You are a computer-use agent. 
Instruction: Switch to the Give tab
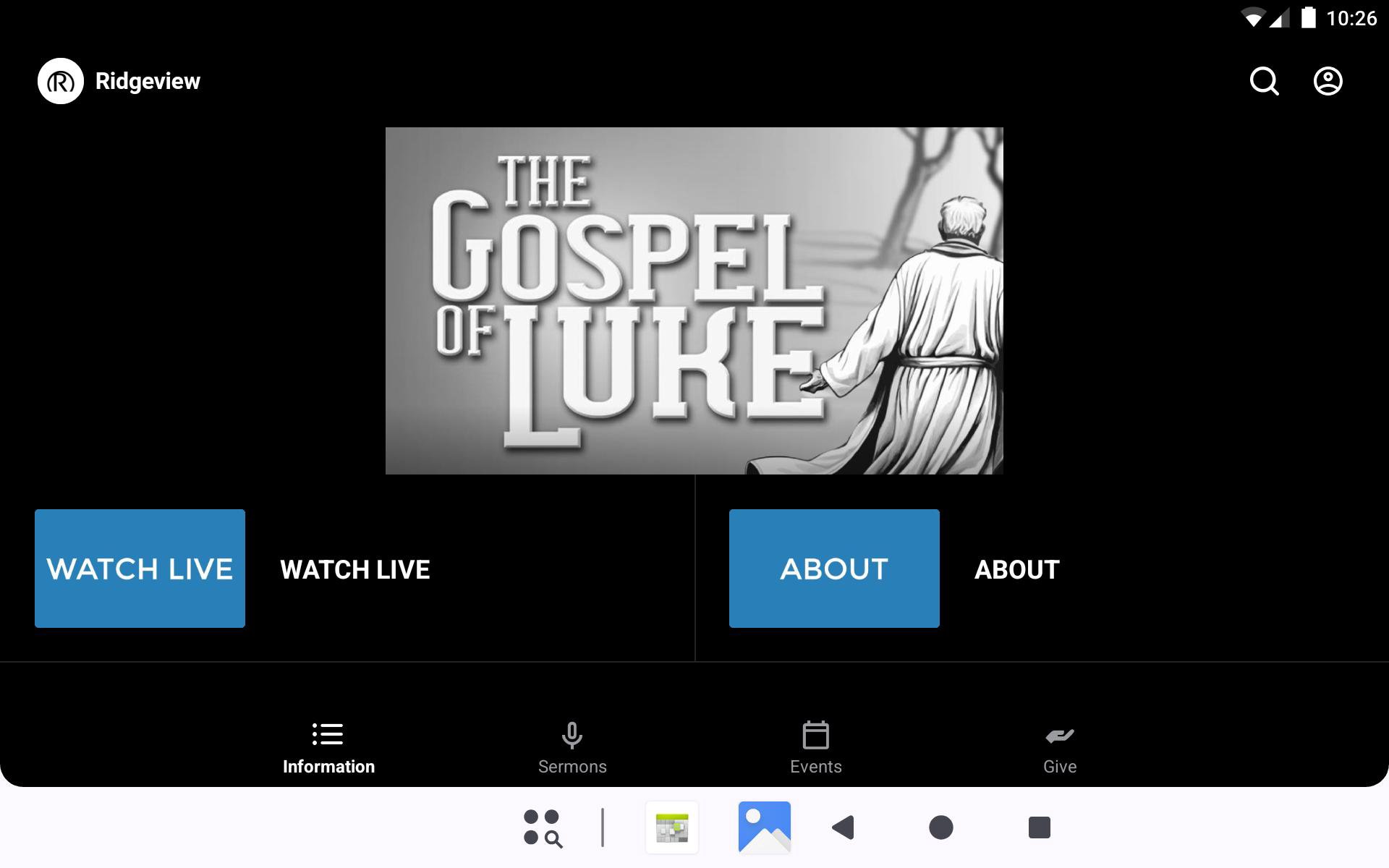[1059, 748]
